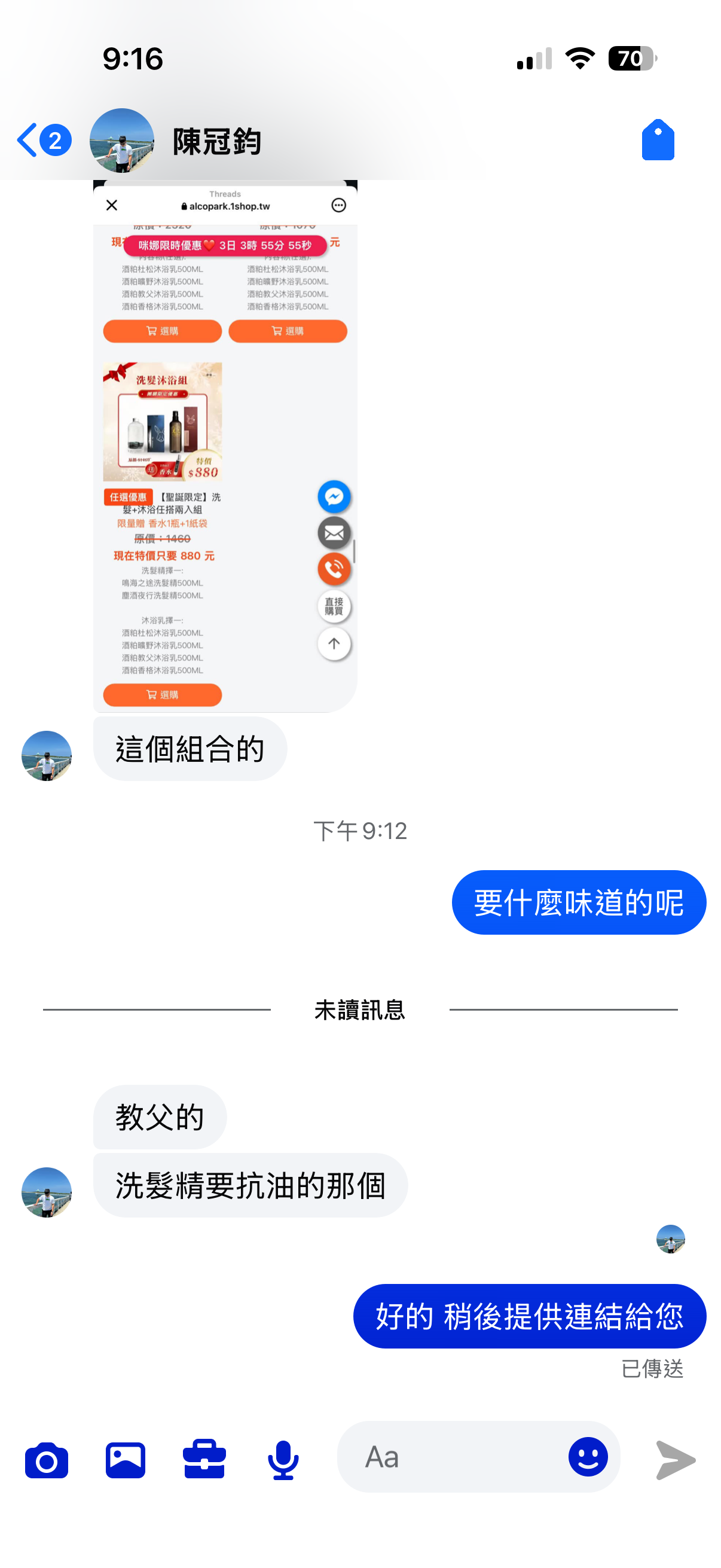
Task: Record a voice message
Action: 283,1459
